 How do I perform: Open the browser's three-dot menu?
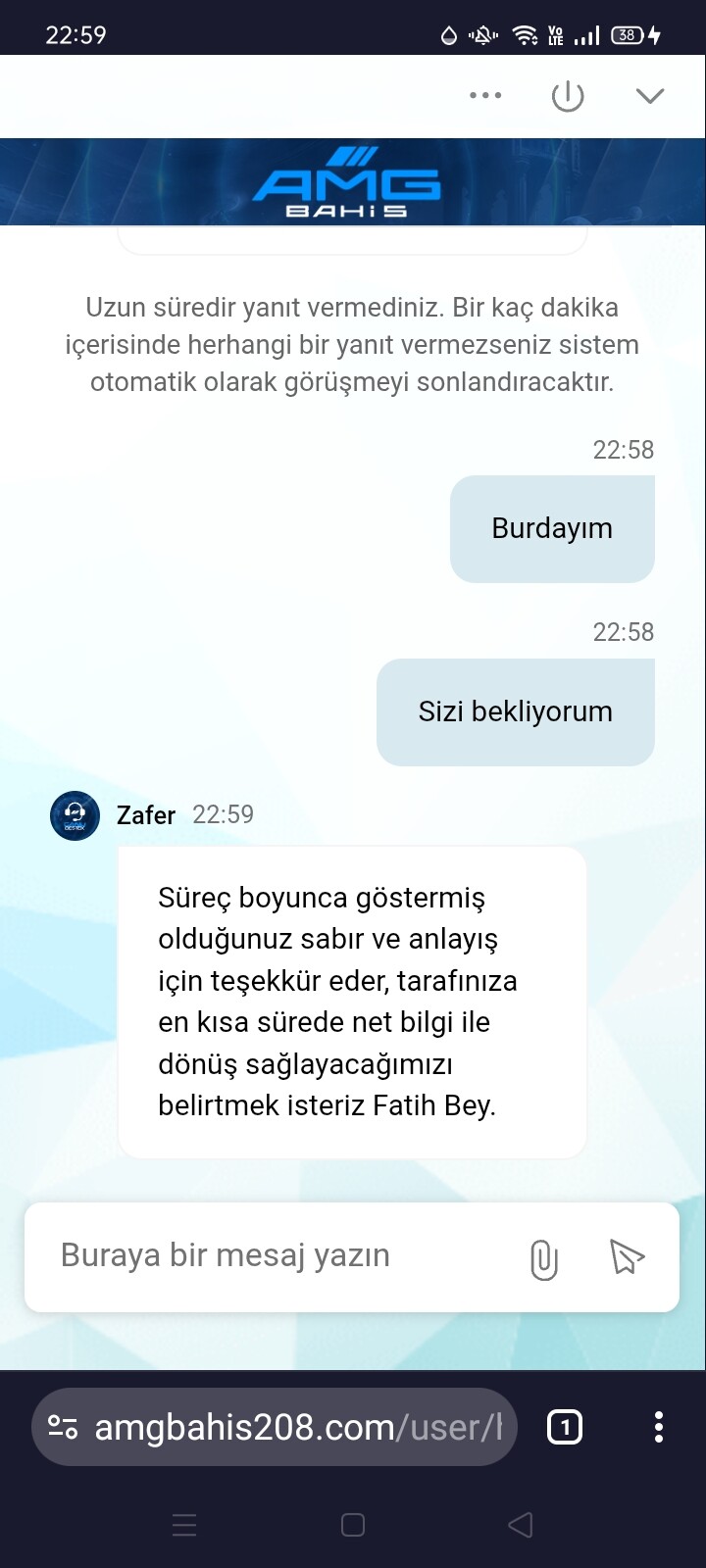[x=658, y=1427]
